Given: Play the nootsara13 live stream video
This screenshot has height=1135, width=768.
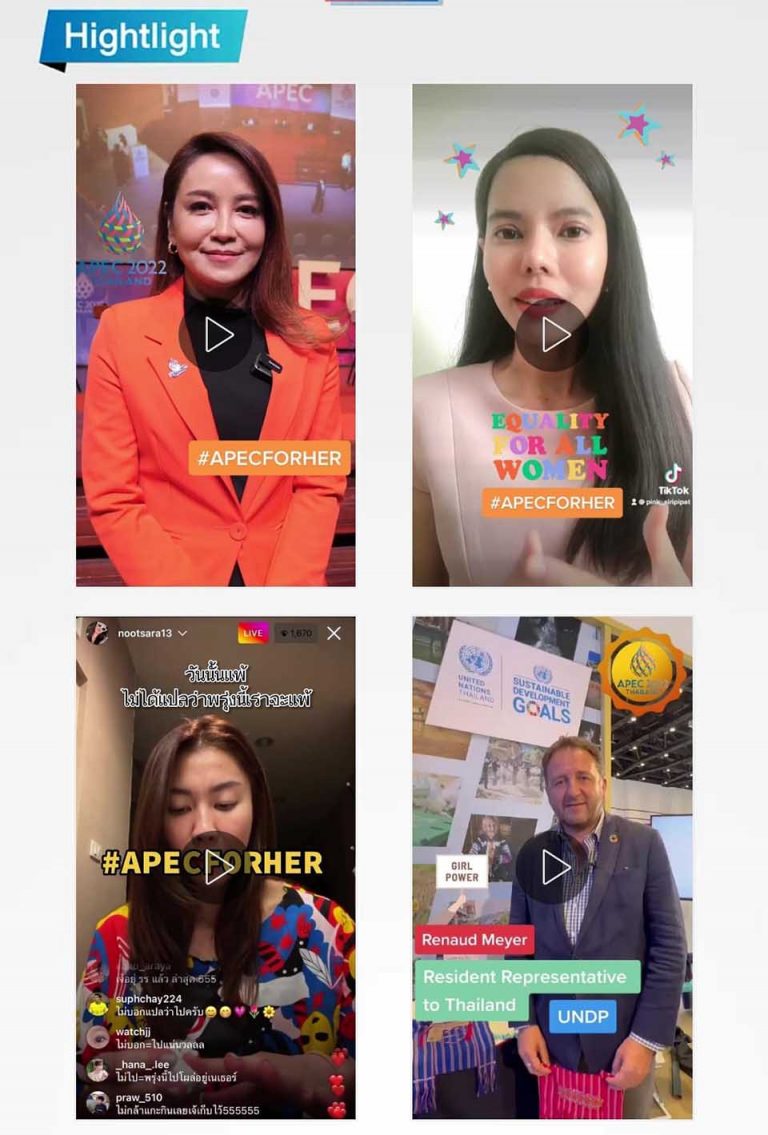Looking at the screenshot, I should [216, 867].
